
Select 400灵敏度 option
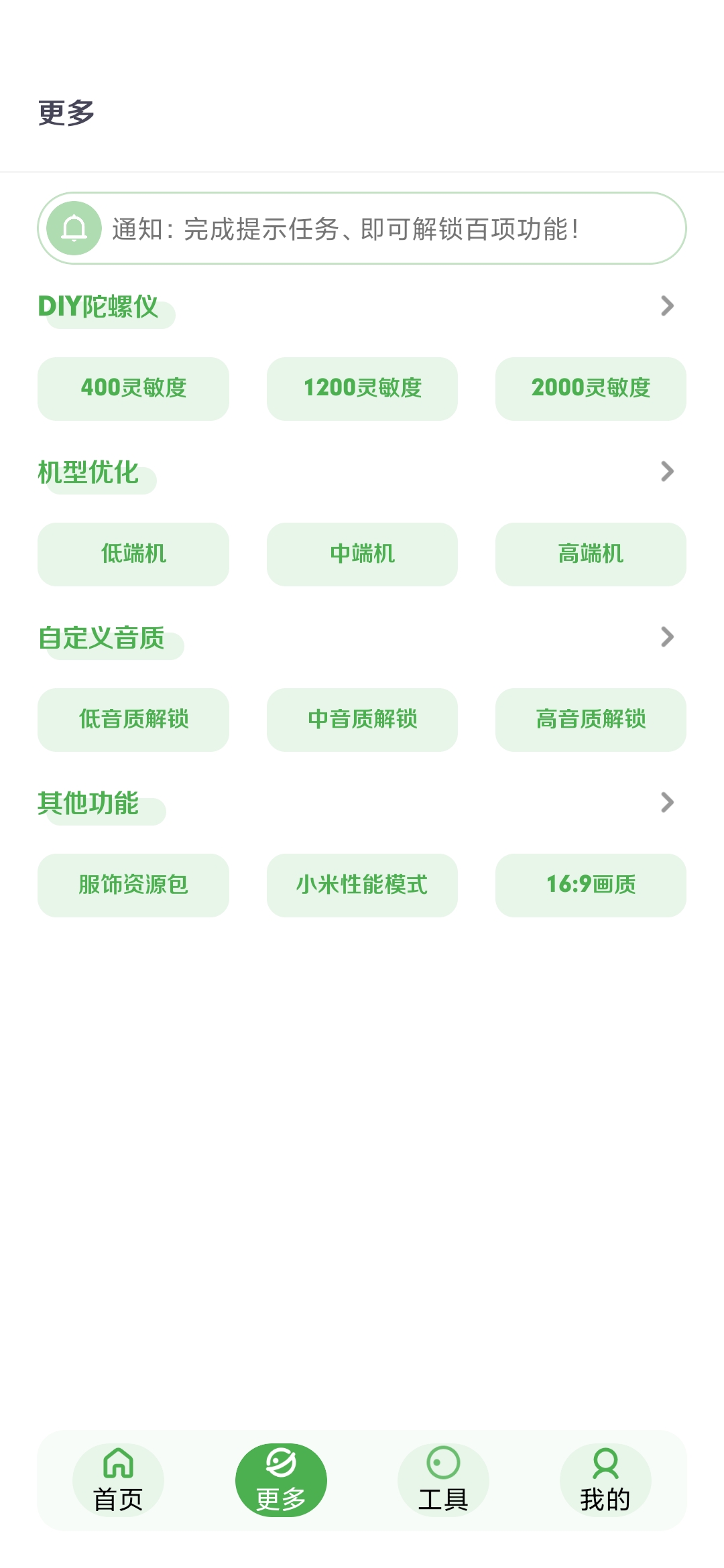pos(133,388)
